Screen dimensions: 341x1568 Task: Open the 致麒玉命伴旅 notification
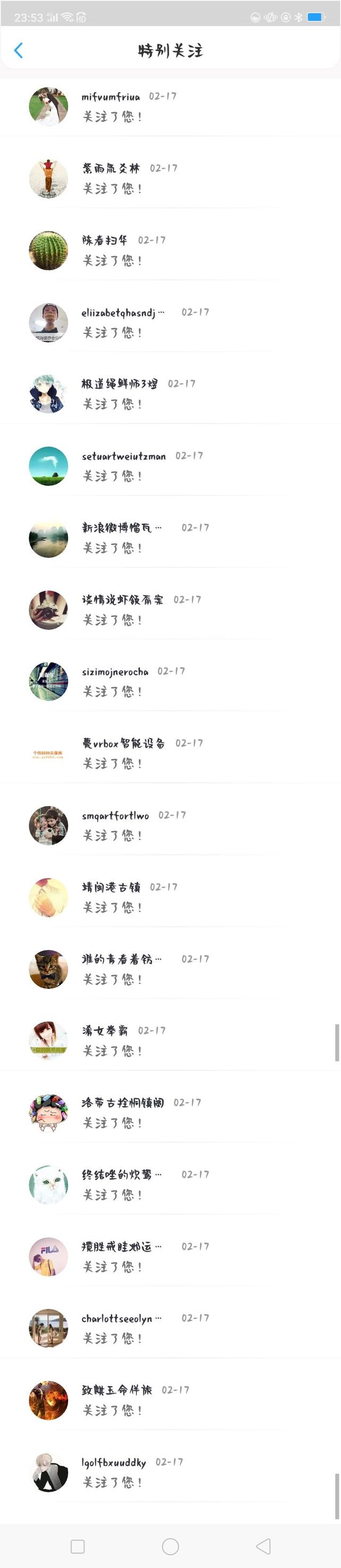point(170,1400)
